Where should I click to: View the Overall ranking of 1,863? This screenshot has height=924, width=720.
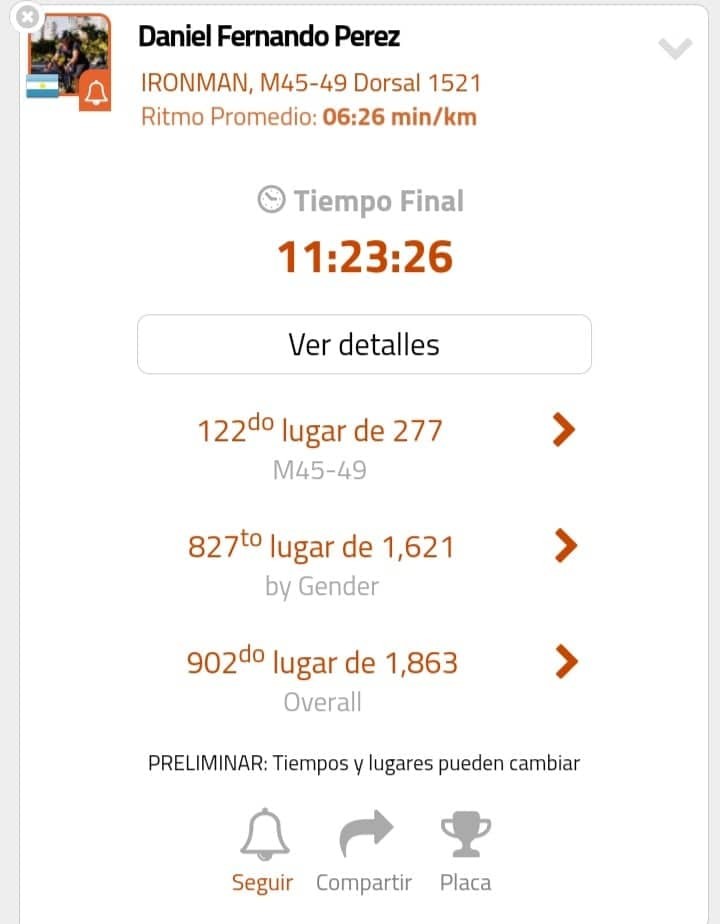pyautogui.click(x=564, y=662)
